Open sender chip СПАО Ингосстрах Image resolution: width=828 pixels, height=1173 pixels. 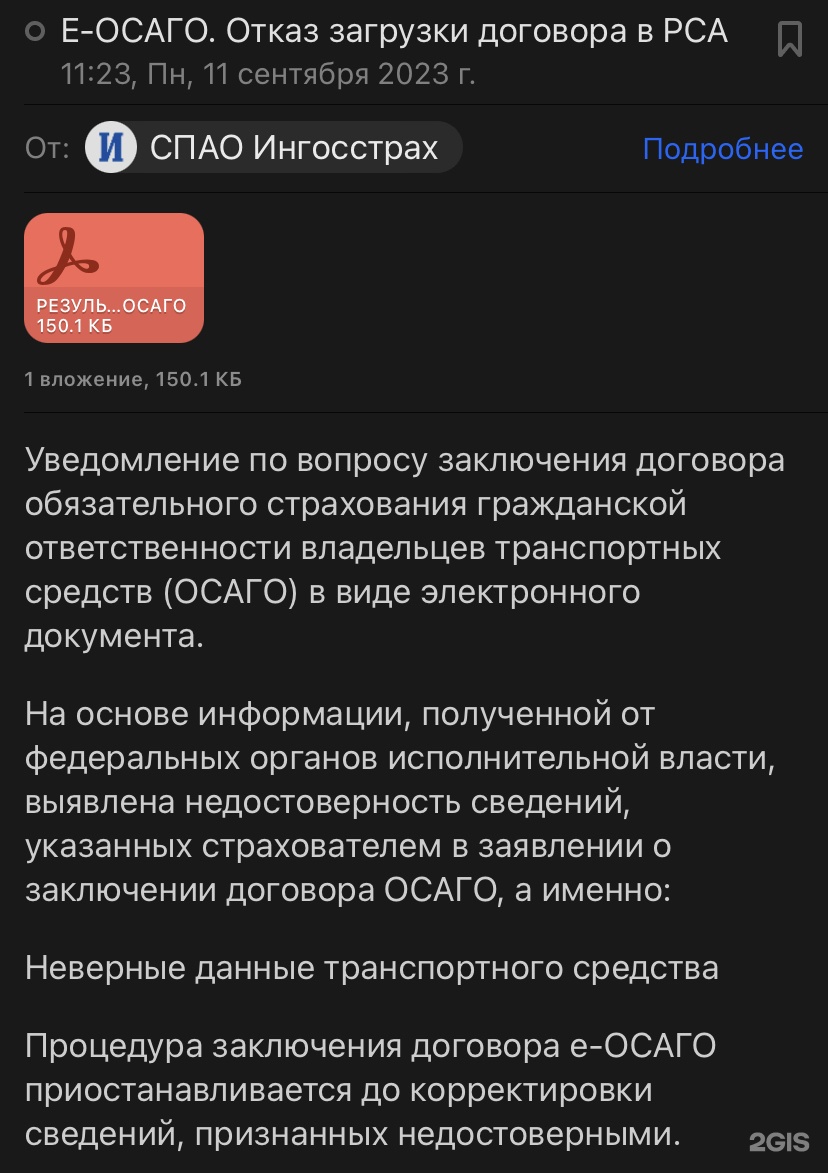(x=273, y=149)
